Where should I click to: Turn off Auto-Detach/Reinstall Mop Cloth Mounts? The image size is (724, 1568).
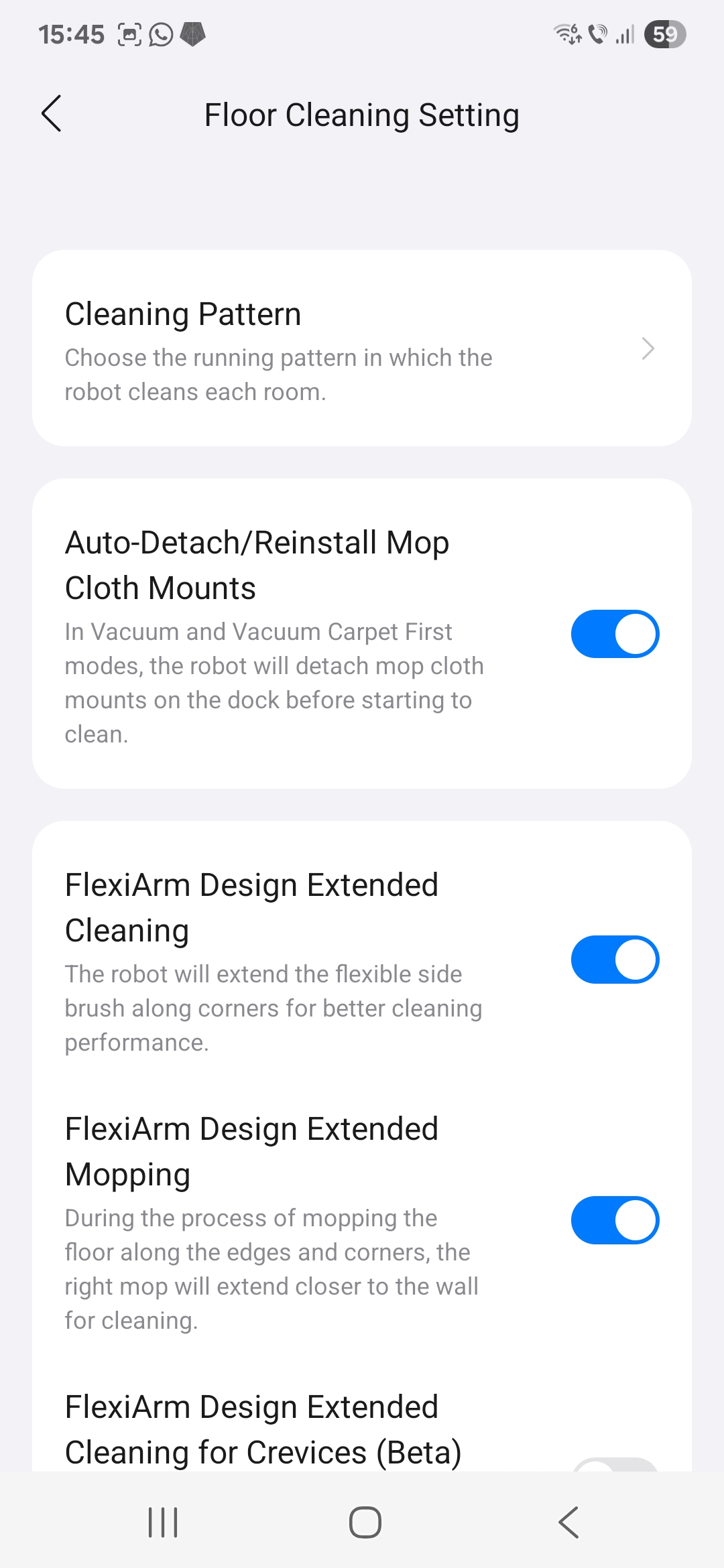[615, 634]
